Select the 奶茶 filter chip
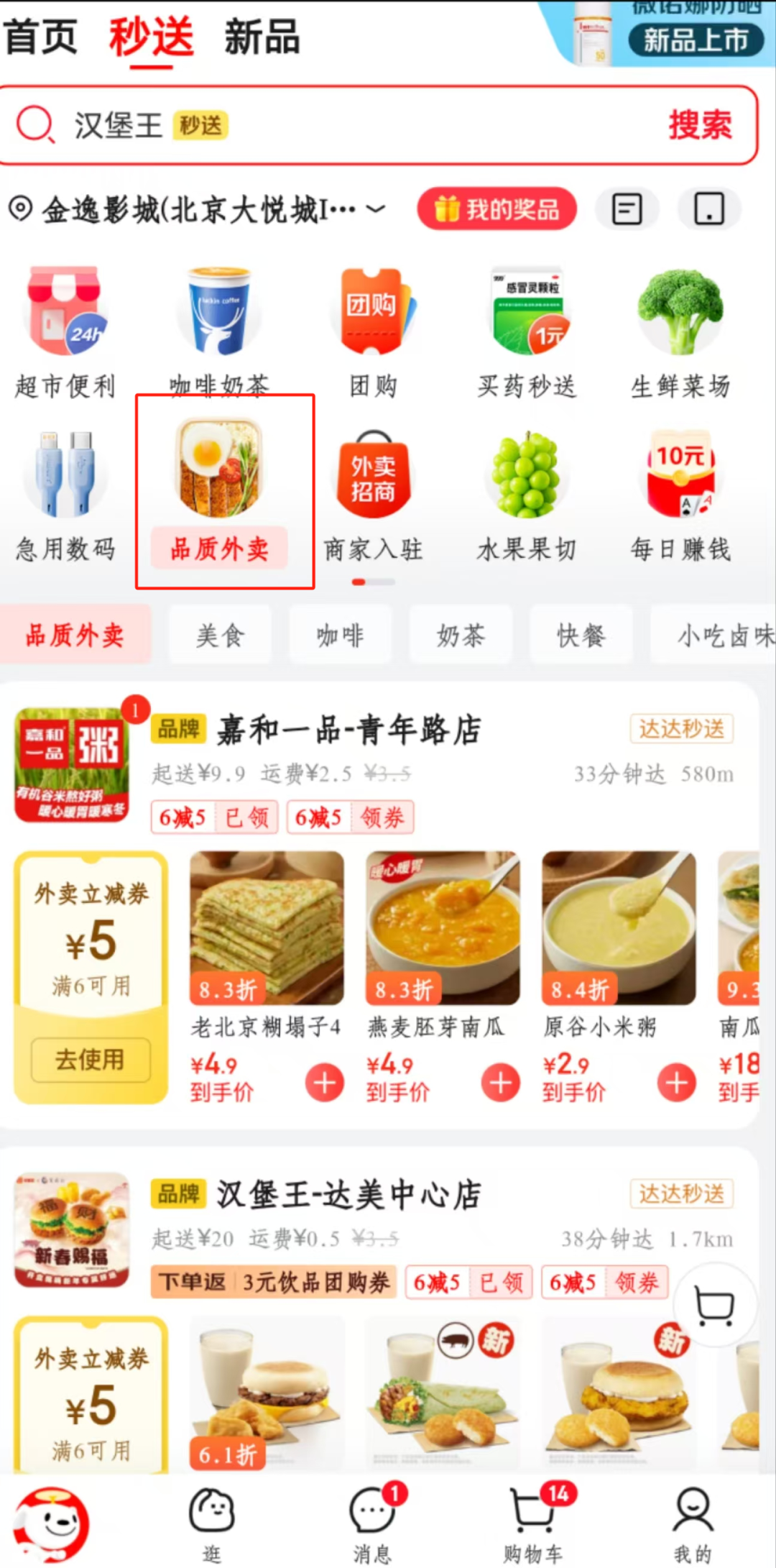The height and width of the screenshot is (1568, 776). tap(461, 636)
